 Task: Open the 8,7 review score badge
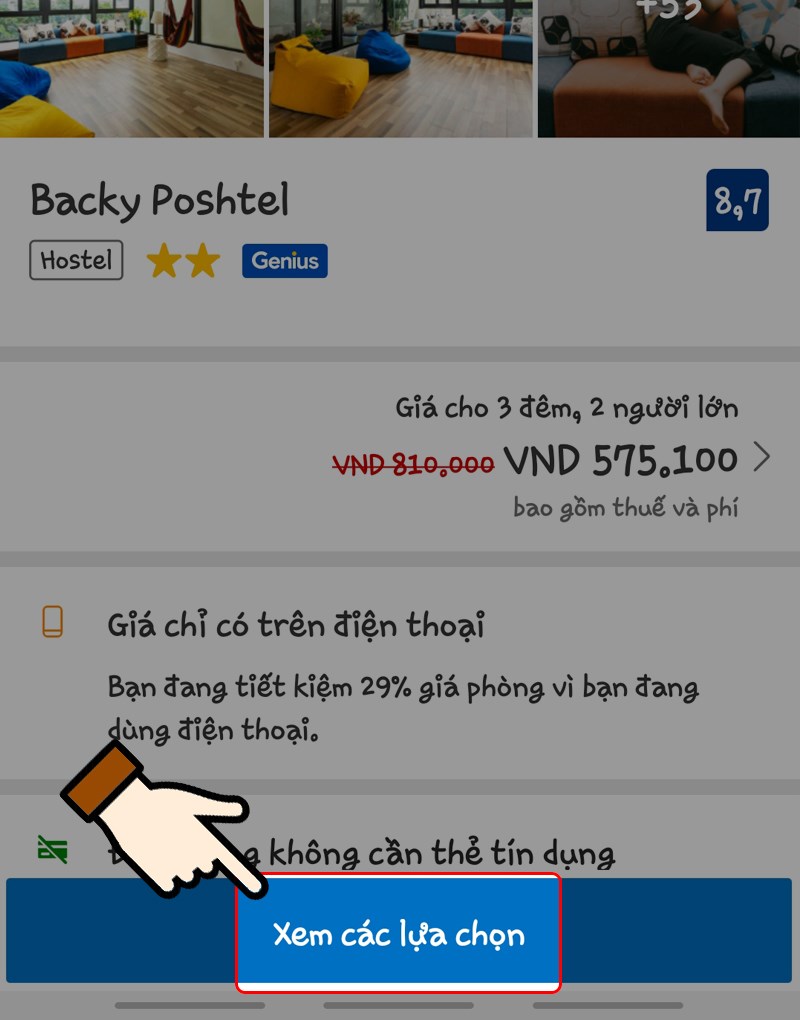coord(737,201)
